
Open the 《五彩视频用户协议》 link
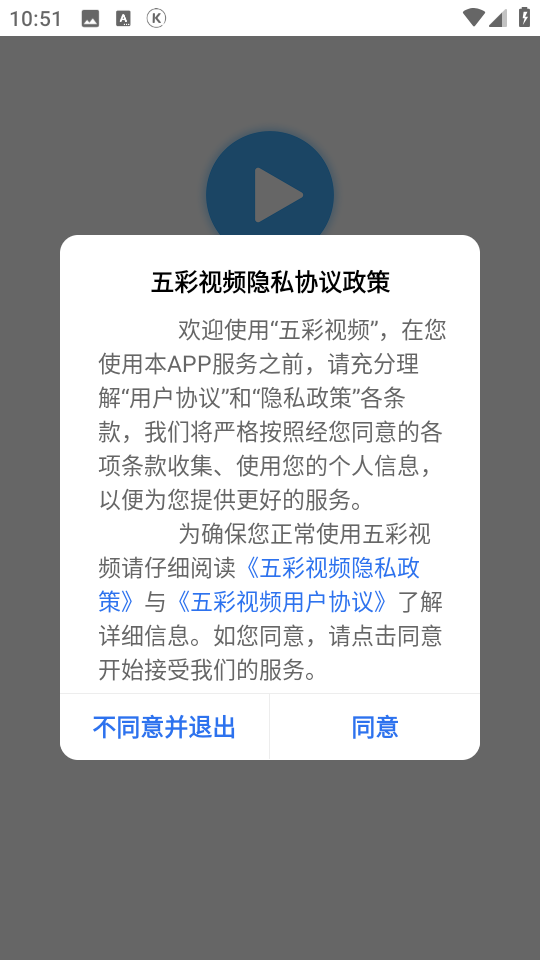coord(282,602)
